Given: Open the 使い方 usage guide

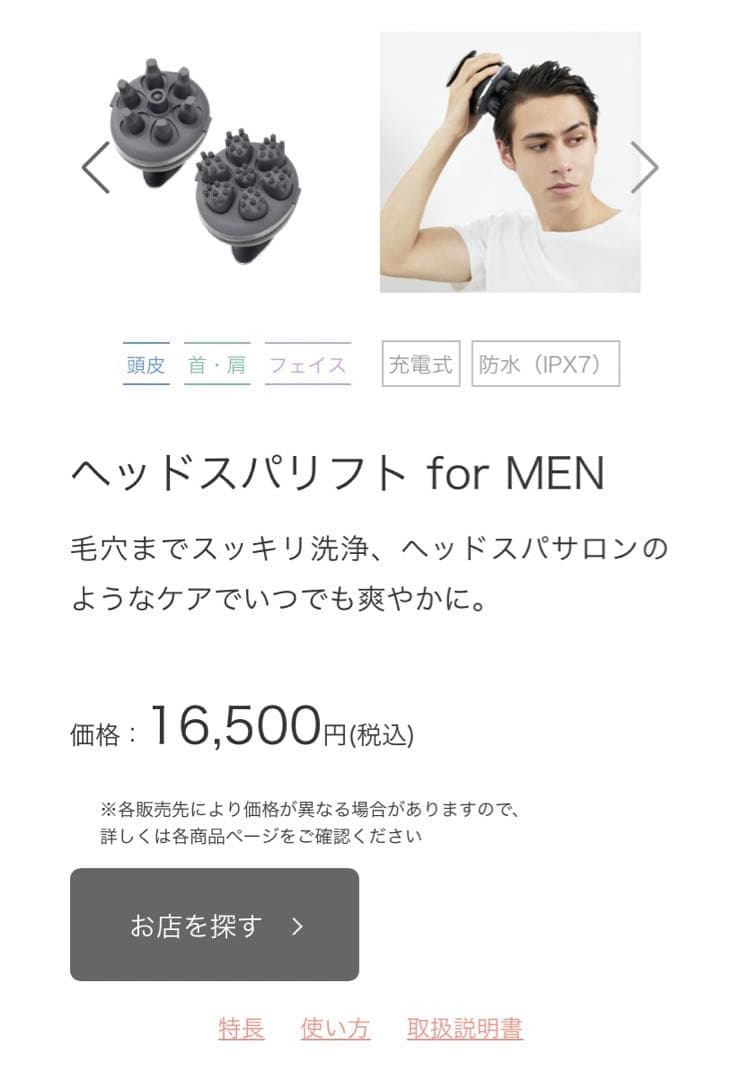Looking at the screenshot, I should tap(334, 1026).
